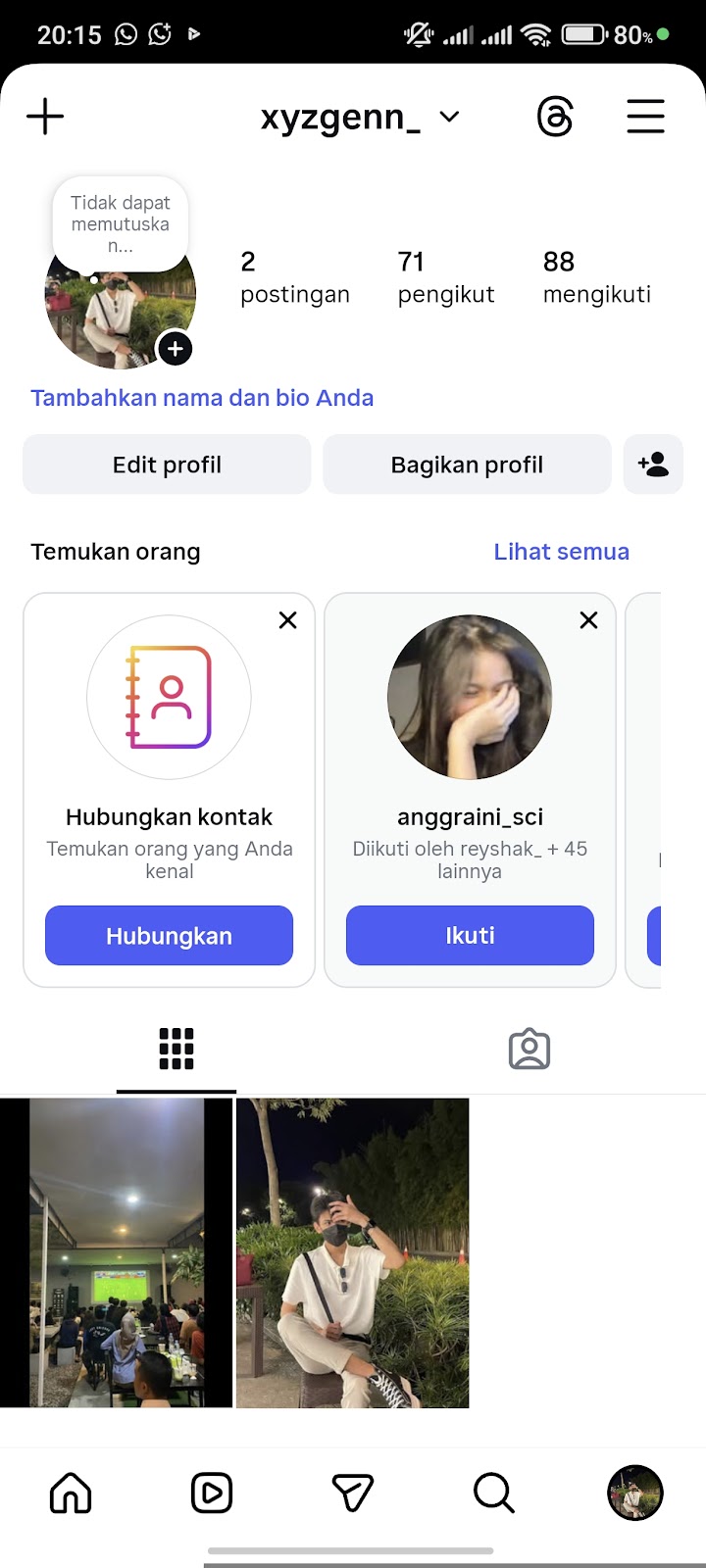The width and height of the screenshot is (706, 1568).
Task: Tap the discover people icon button
Action: coord(653,465)
